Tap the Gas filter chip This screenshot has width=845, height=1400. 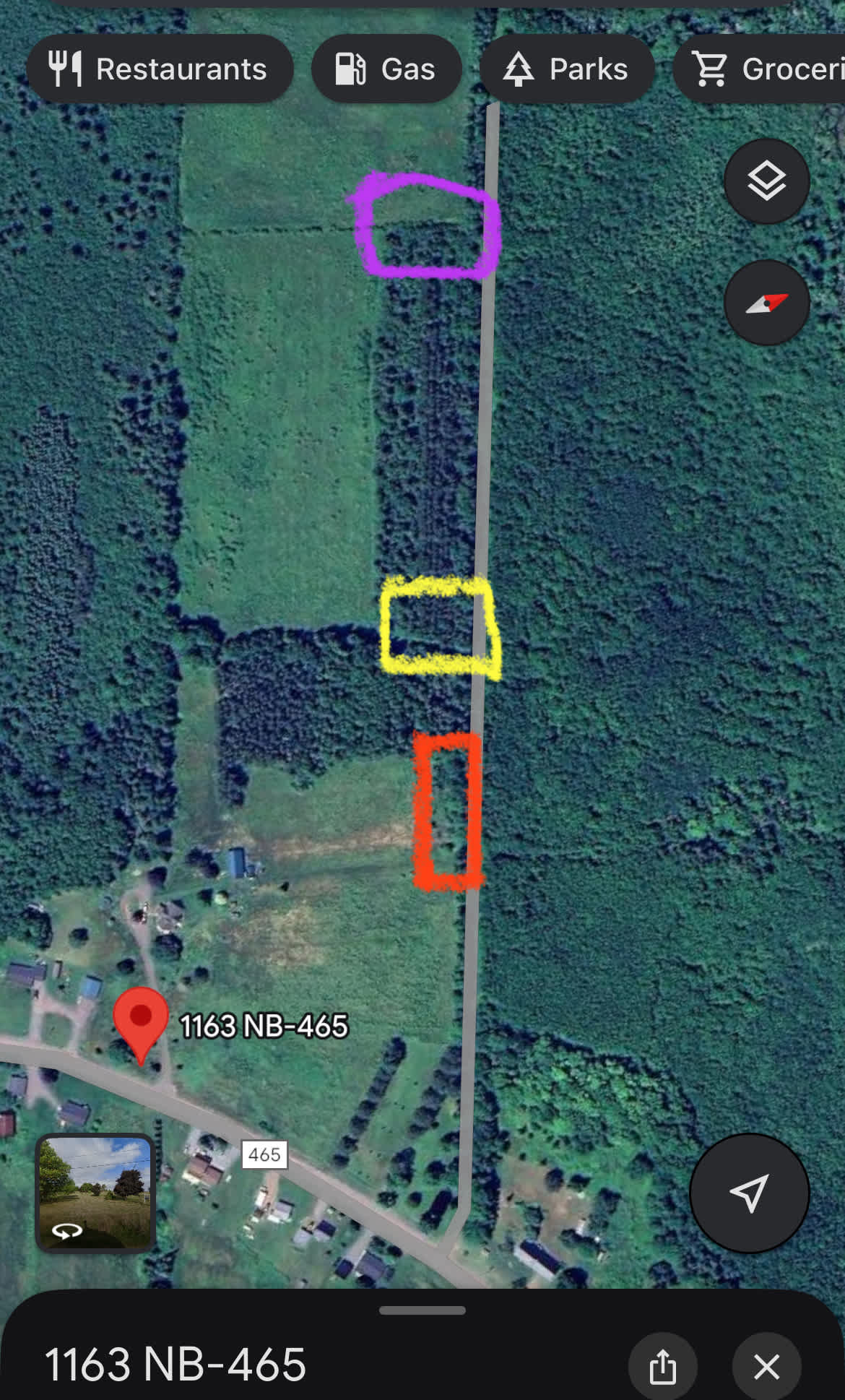pyautogui.click(x=386, y=69)
